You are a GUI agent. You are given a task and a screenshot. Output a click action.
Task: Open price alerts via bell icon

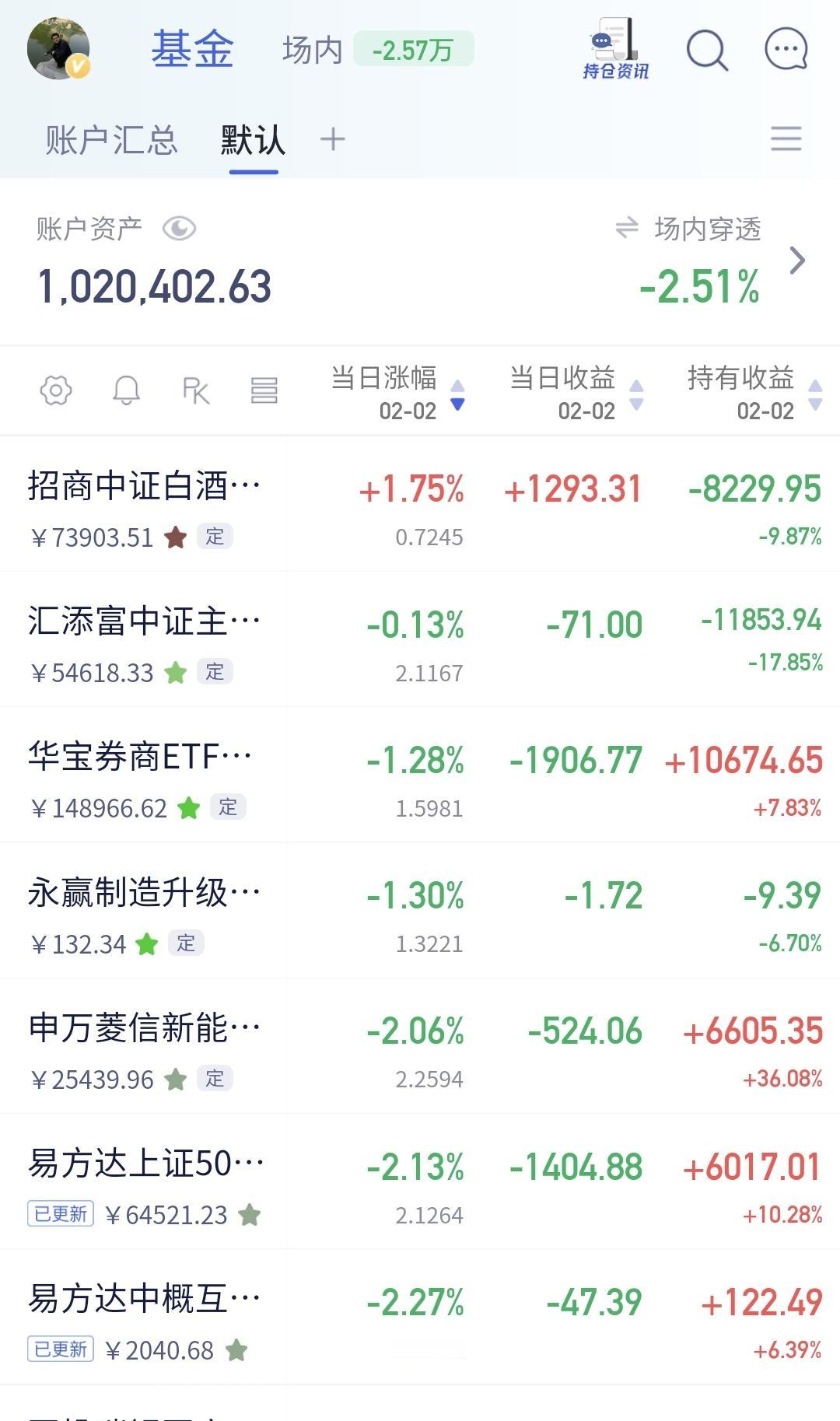127,390
